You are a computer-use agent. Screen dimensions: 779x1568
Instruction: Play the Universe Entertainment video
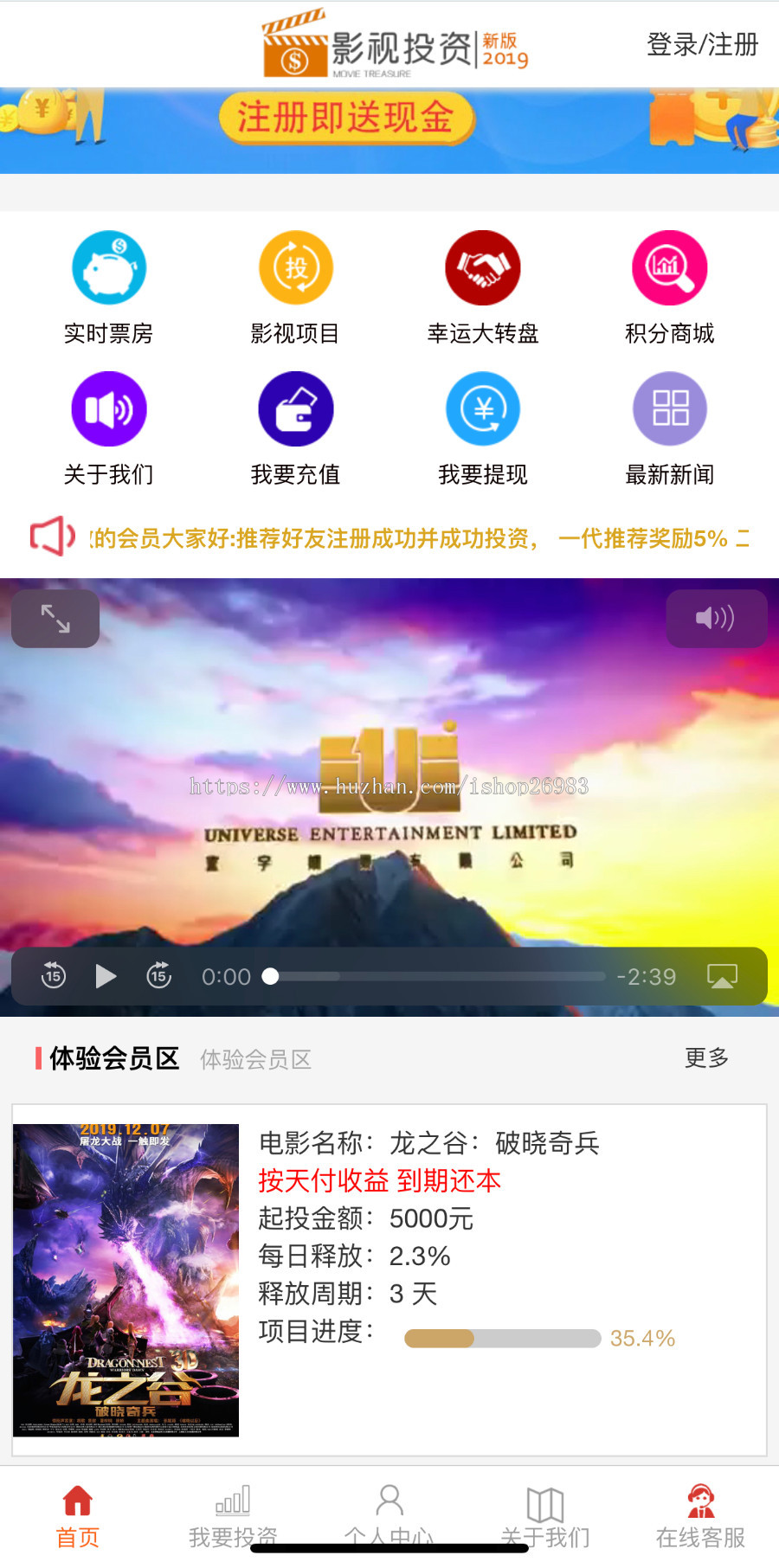106,976
